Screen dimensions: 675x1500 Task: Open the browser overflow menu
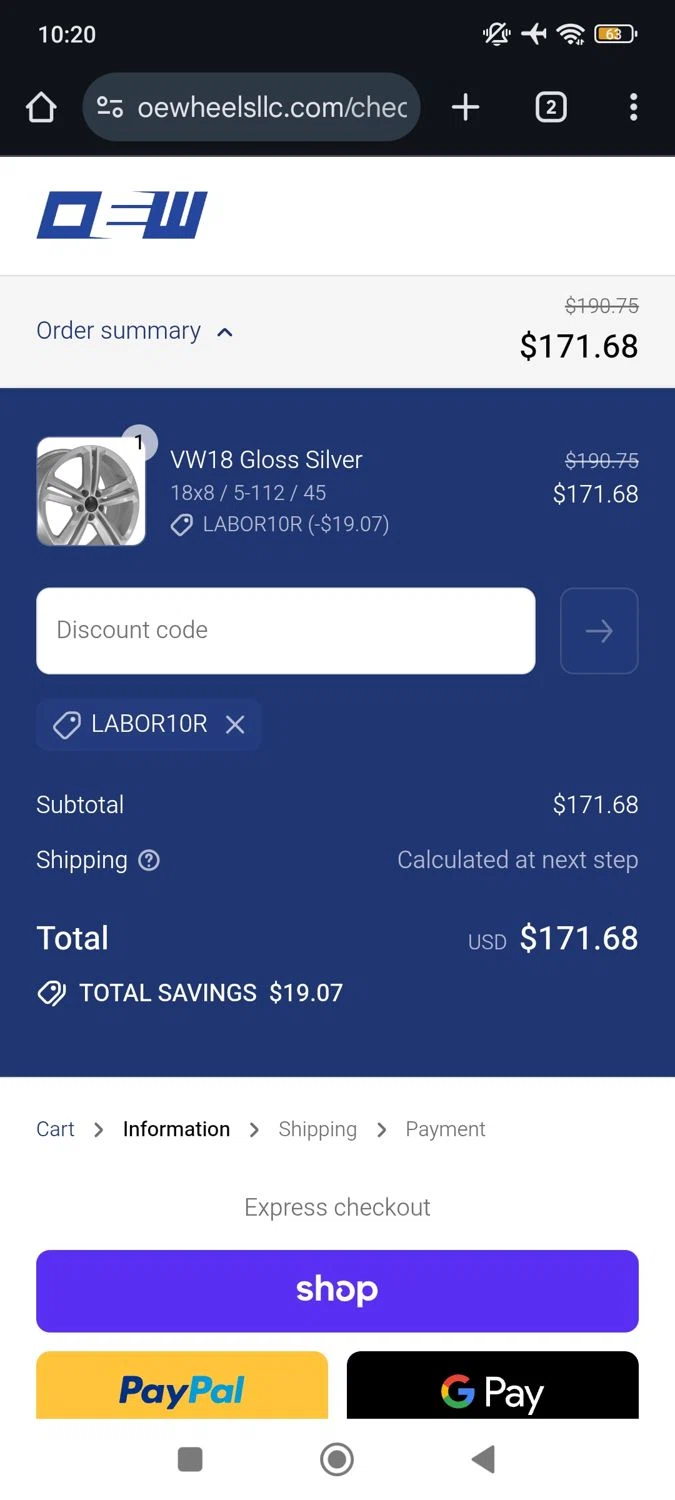(x=633, y=107)
